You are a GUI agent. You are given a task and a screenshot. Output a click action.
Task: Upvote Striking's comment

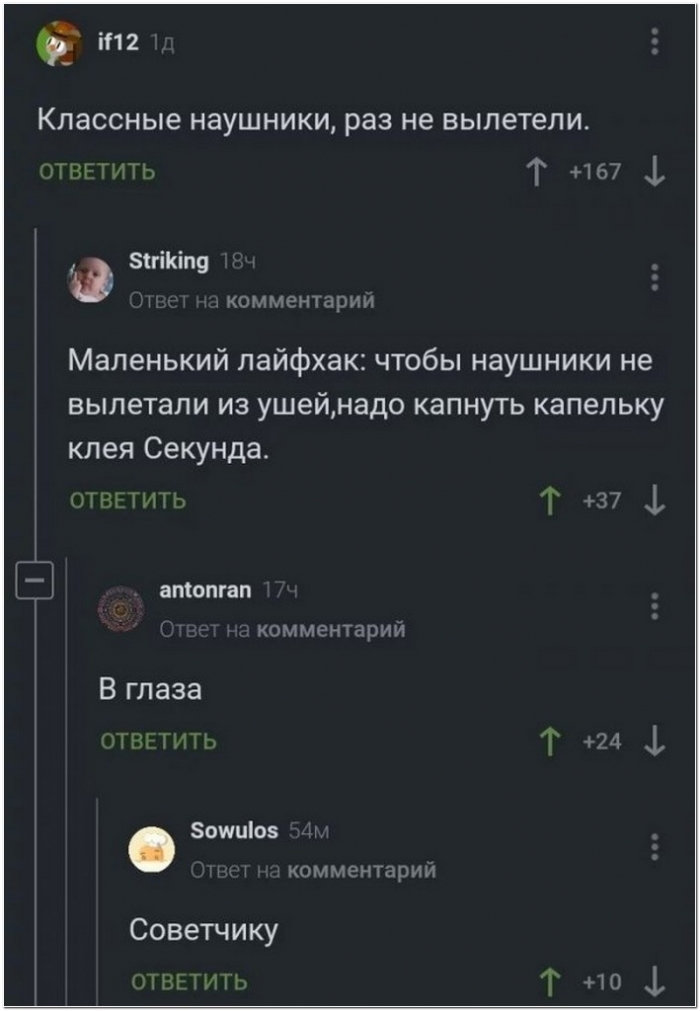click(x=549, y=500)
